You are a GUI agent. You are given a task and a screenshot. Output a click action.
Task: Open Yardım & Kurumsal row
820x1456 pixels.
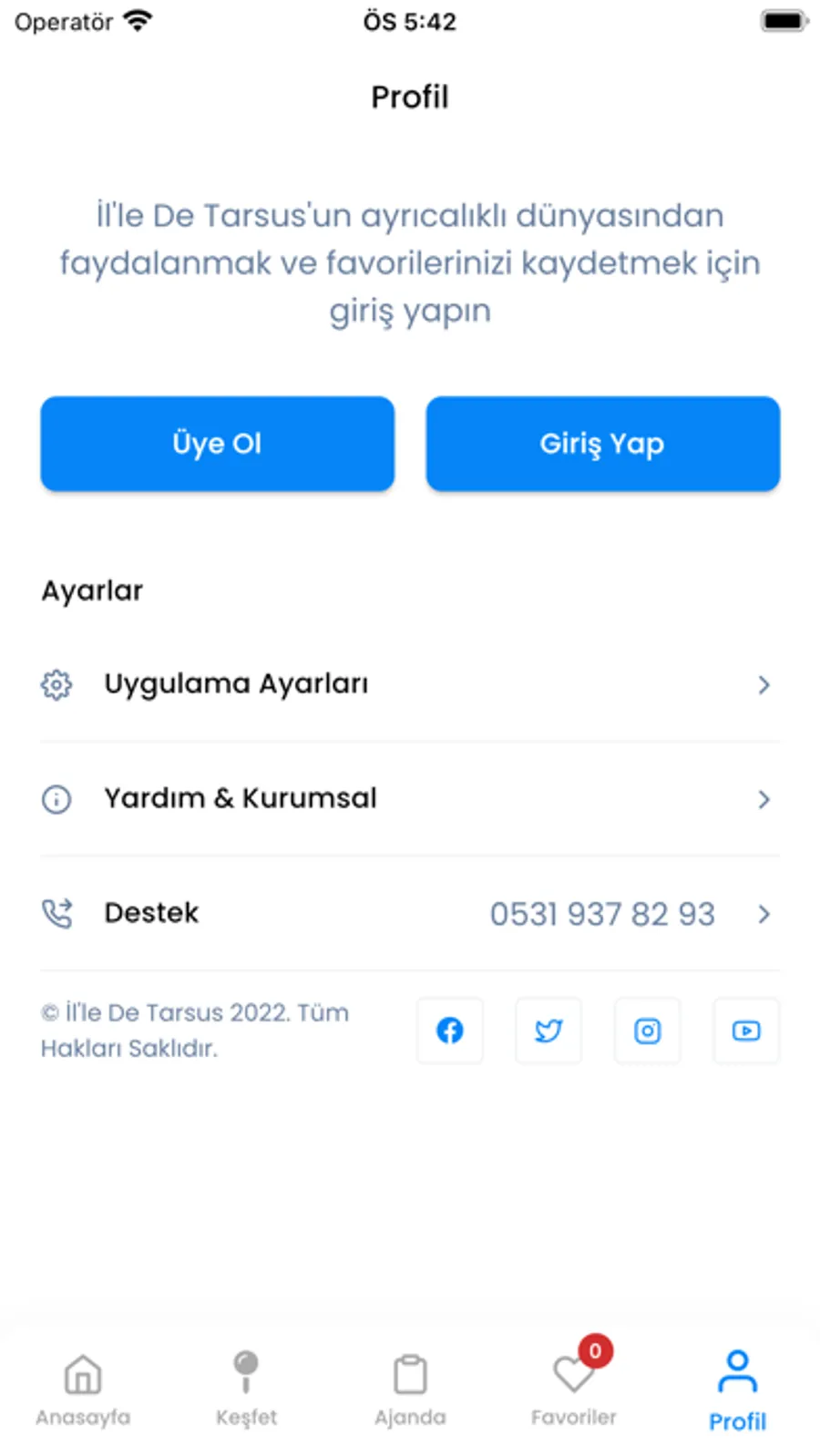410,799
